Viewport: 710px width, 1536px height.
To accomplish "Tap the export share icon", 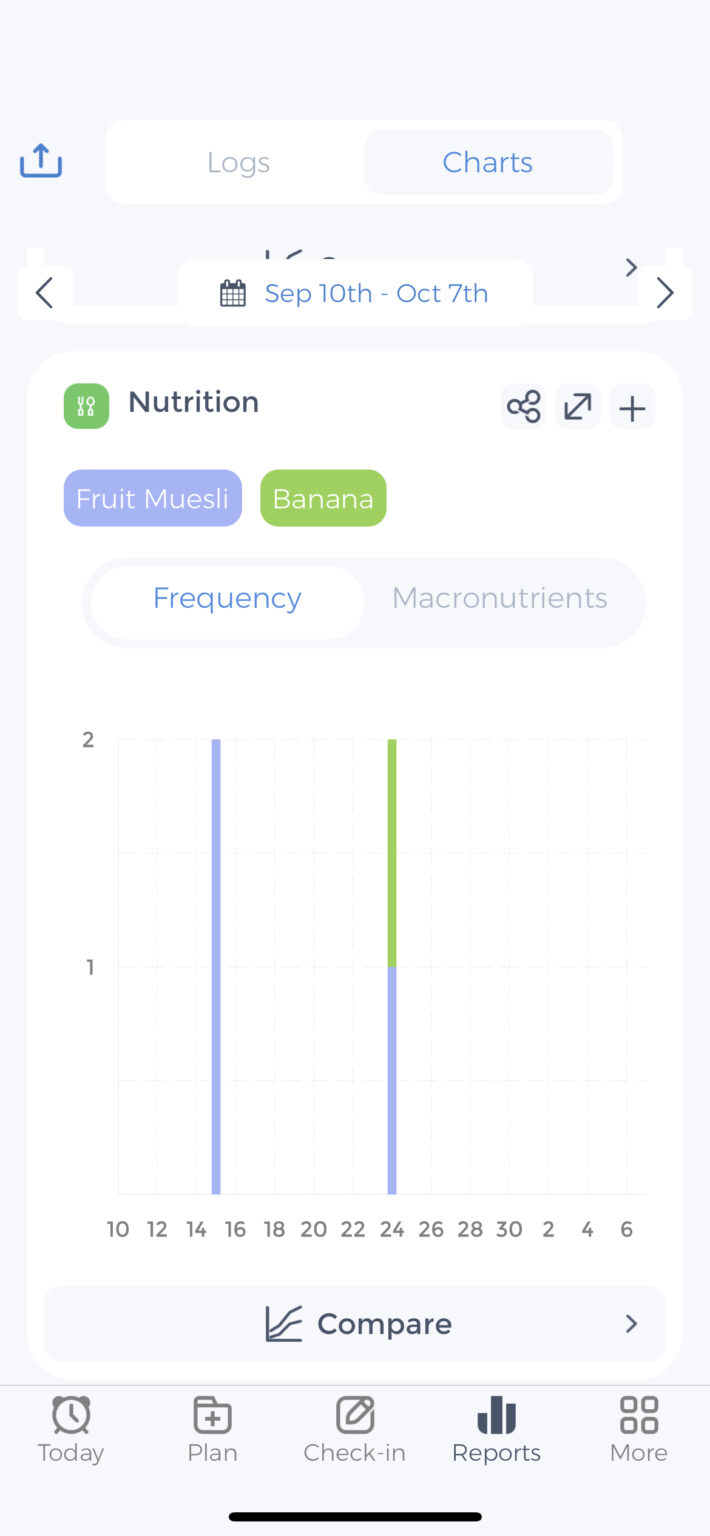I will click(41, 161).
